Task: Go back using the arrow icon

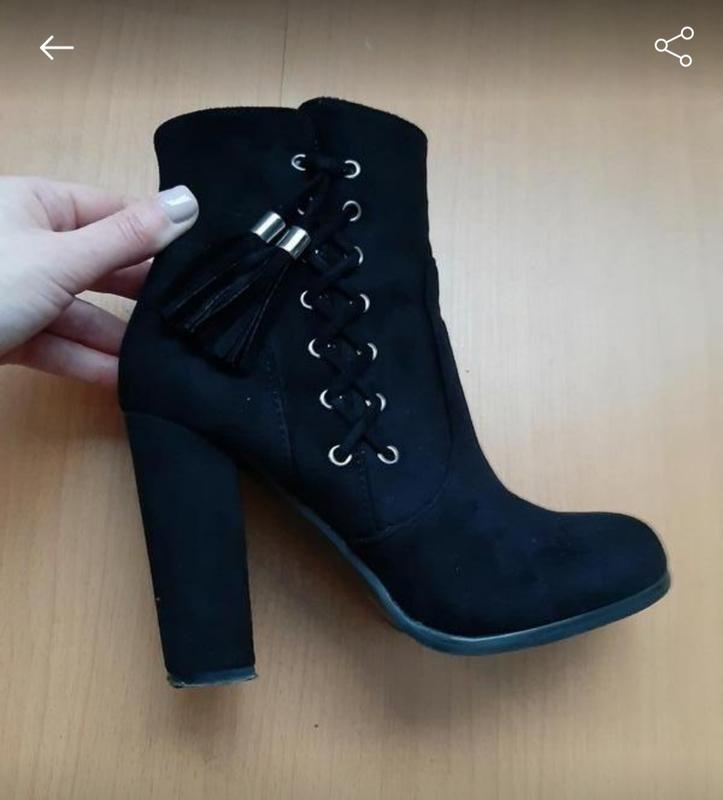Action: coord(56,47)
